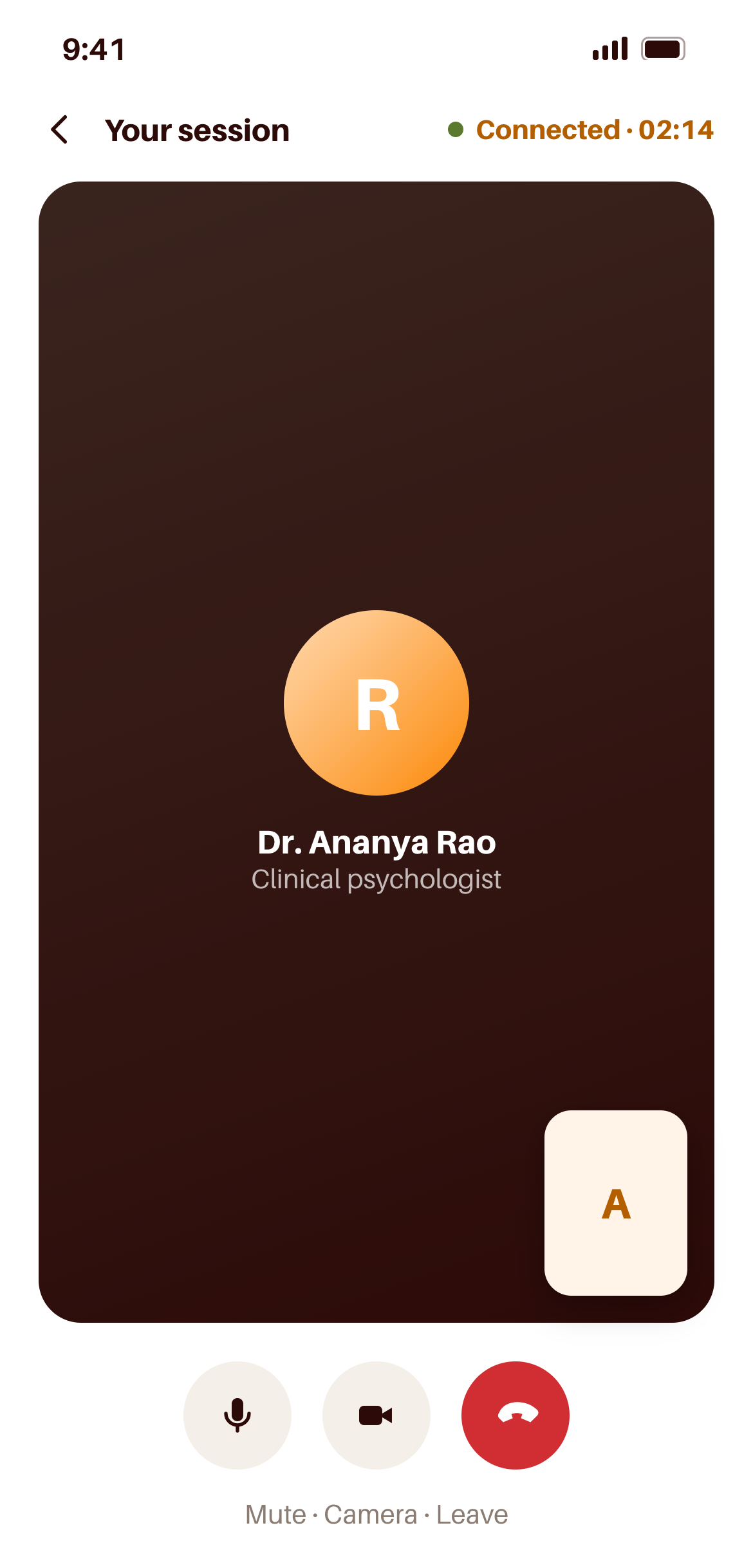Go back from Your session

(60, 130)
